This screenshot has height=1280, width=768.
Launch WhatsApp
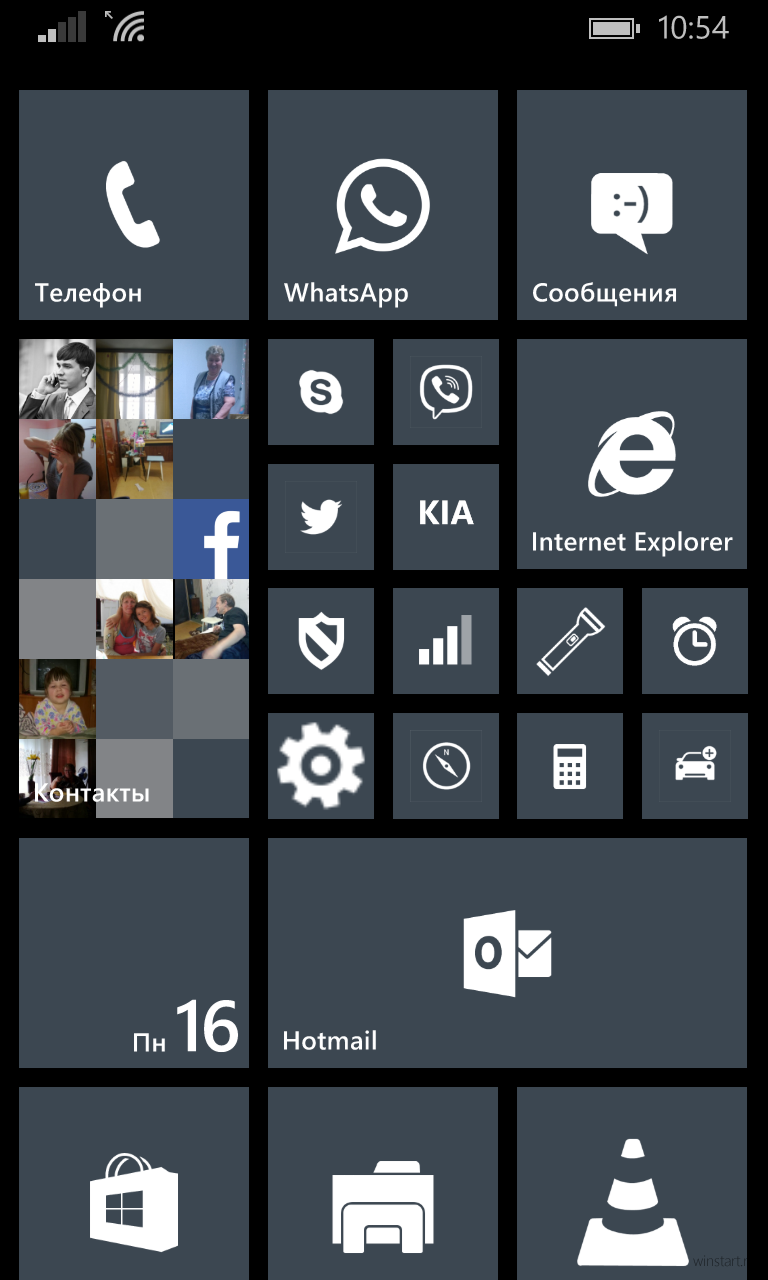point(383,205)
